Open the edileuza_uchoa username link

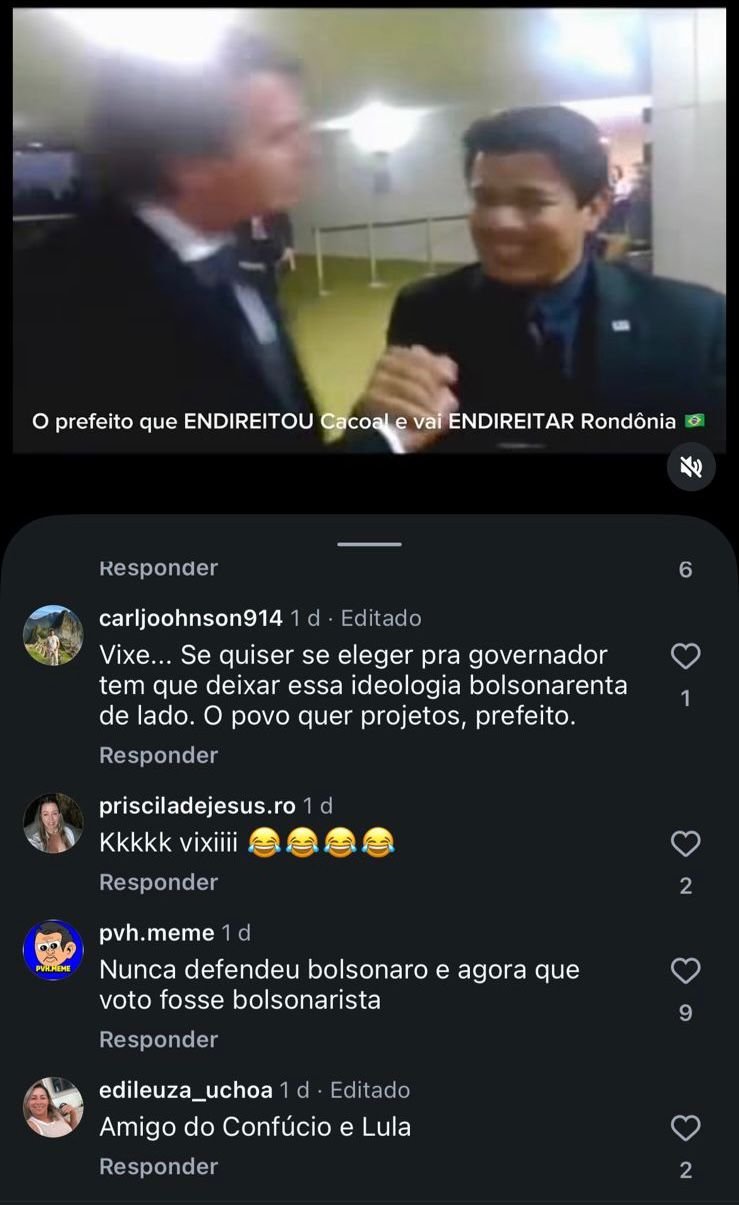tap(186, 1090)
